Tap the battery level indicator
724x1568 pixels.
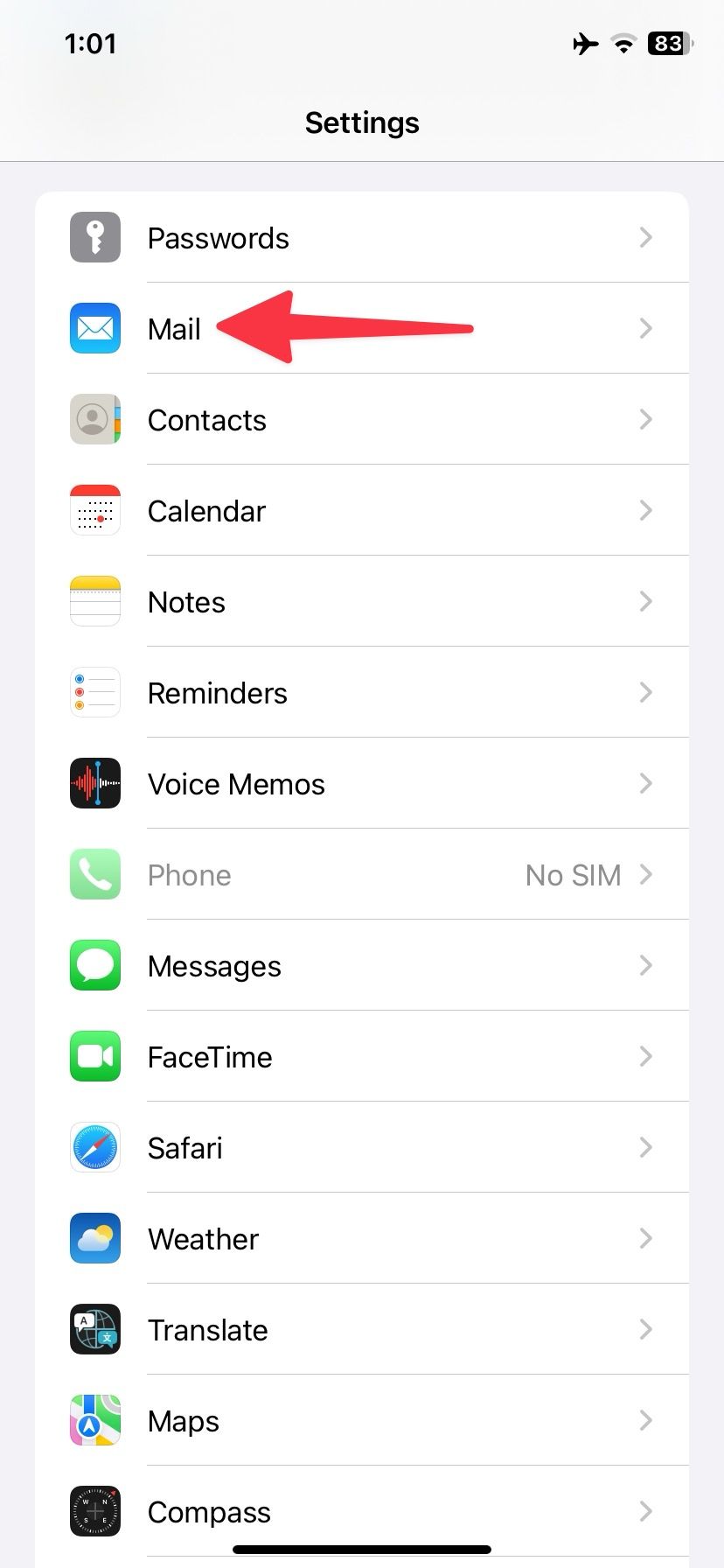668,44
